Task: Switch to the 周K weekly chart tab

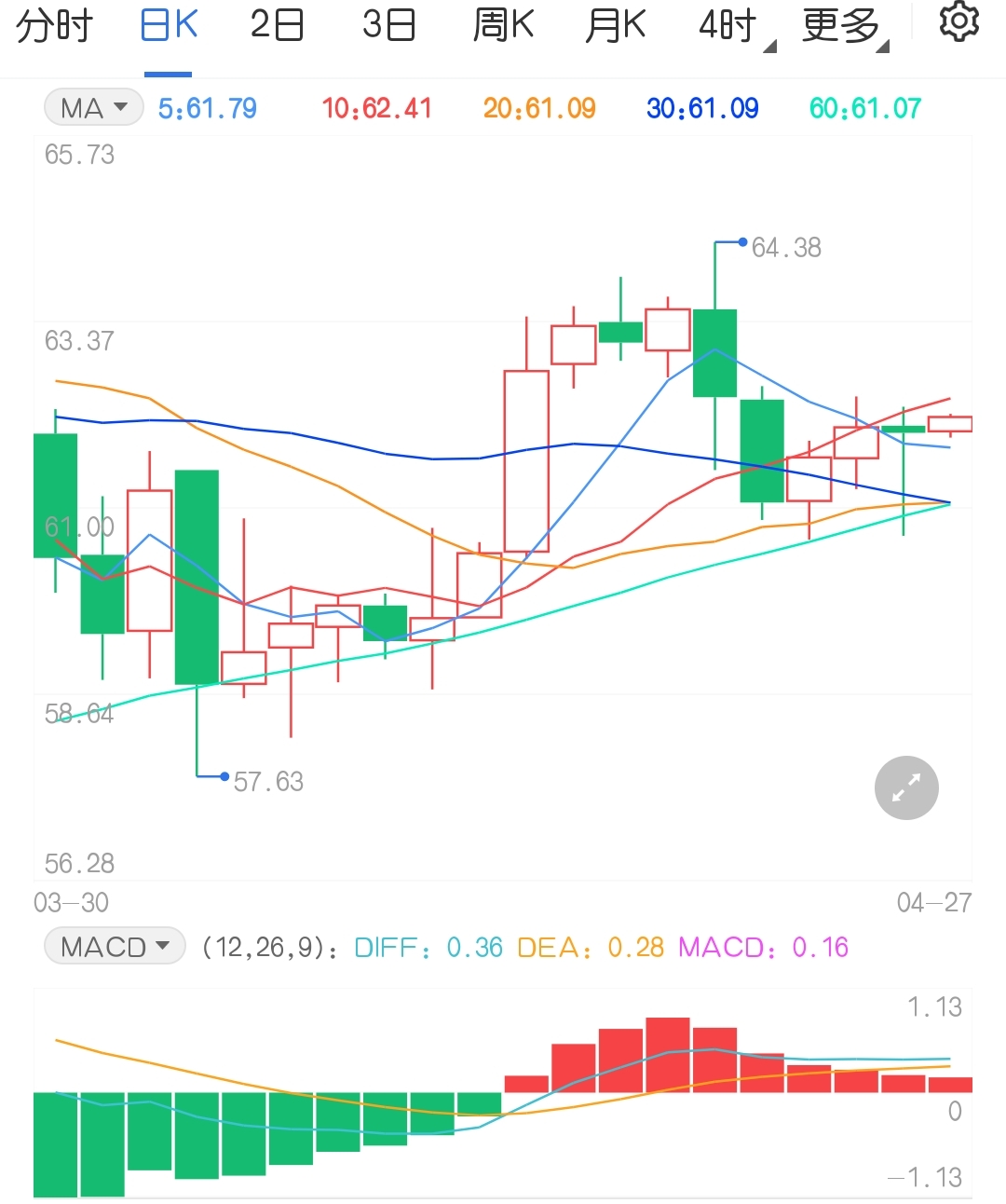Action: 502,25
